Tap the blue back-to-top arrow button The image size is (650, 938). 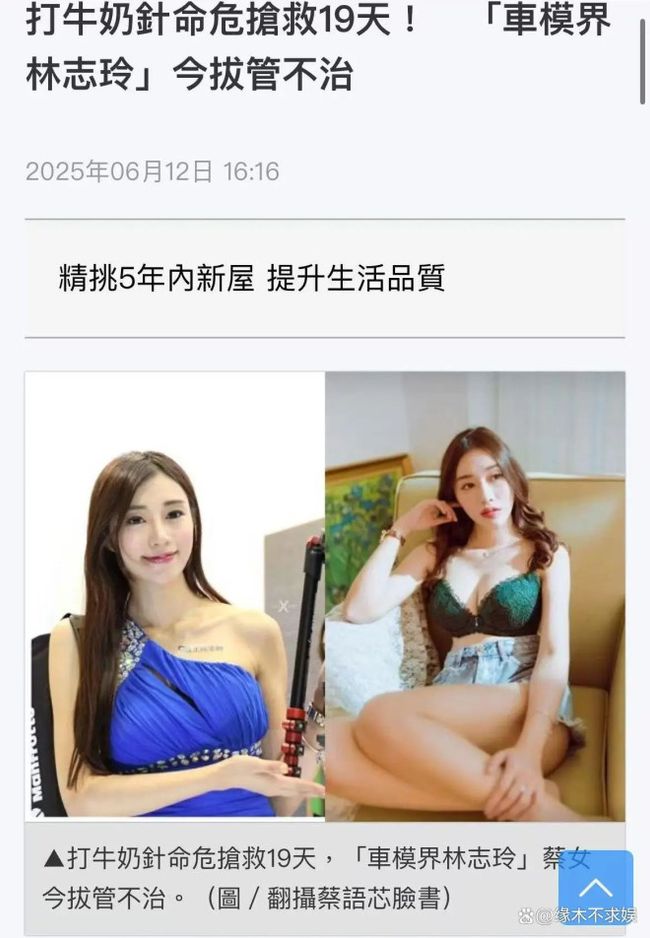(x=595, y=886)
